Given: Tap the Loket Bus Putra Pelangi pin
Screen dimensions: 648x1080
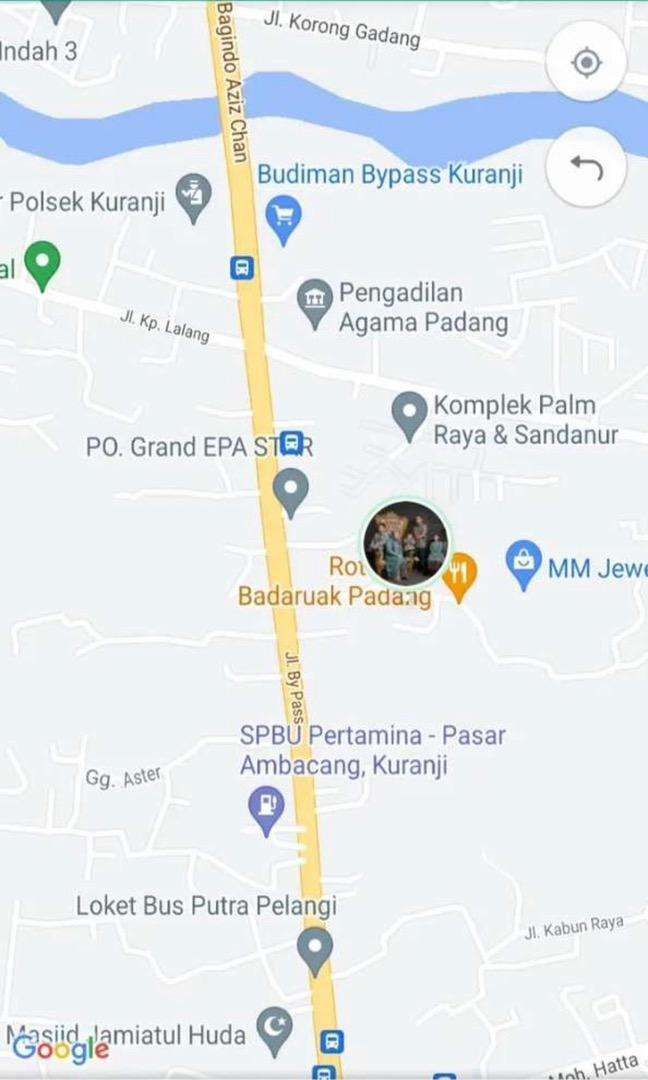Looking at the screenshot, I should click(x=314, y=948).
